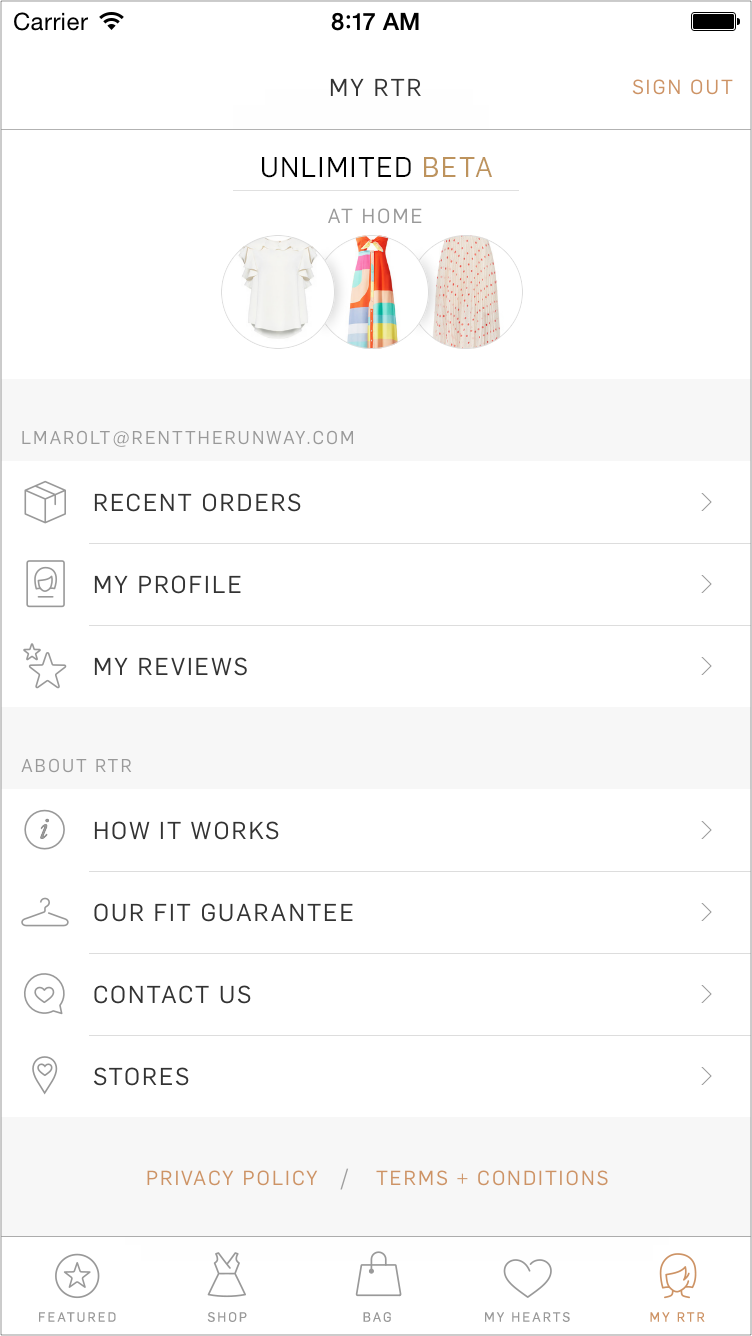
Task: Open the colorful striped dress thumbnail
Action: pos(372,293)
